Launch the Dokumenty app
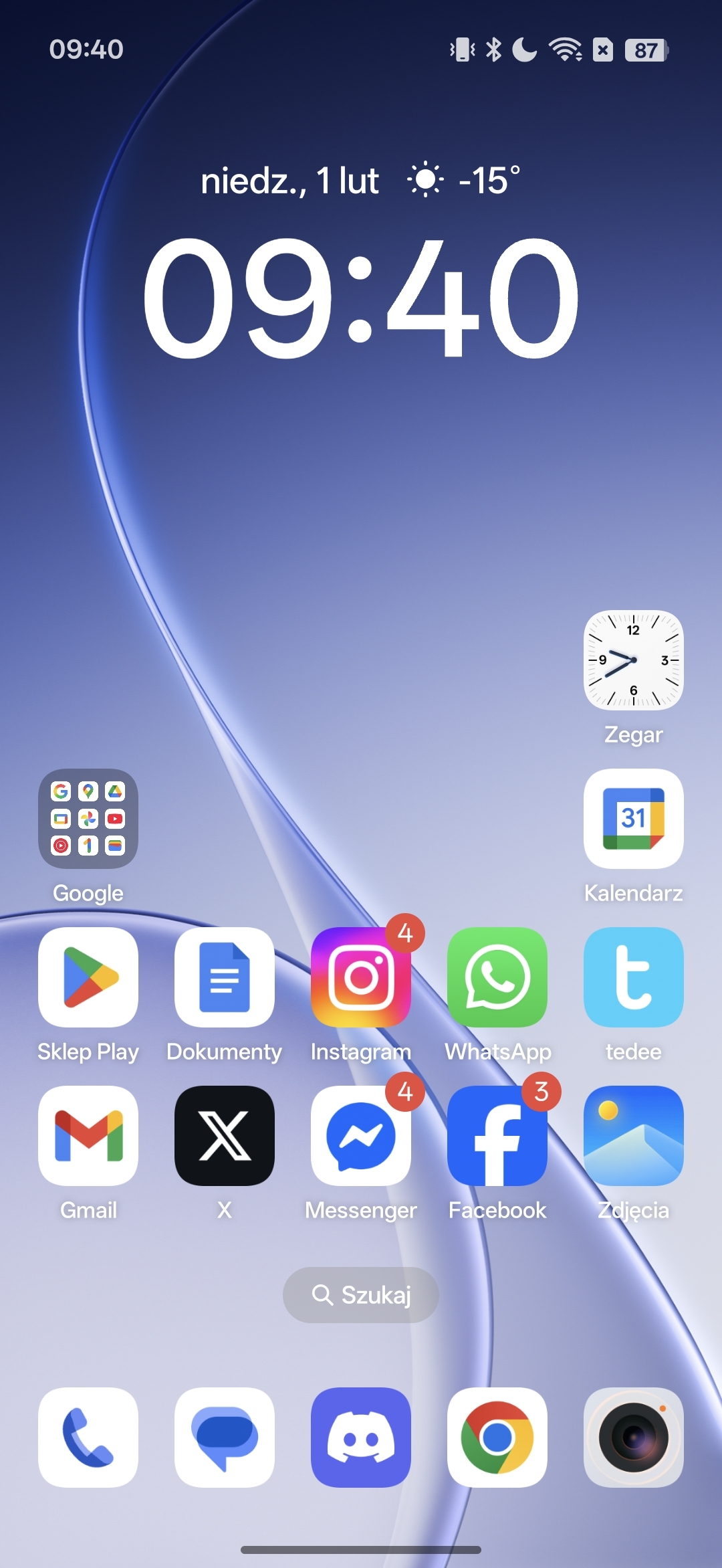Screen dimensions: 722x1568 [x=225, y=977]
